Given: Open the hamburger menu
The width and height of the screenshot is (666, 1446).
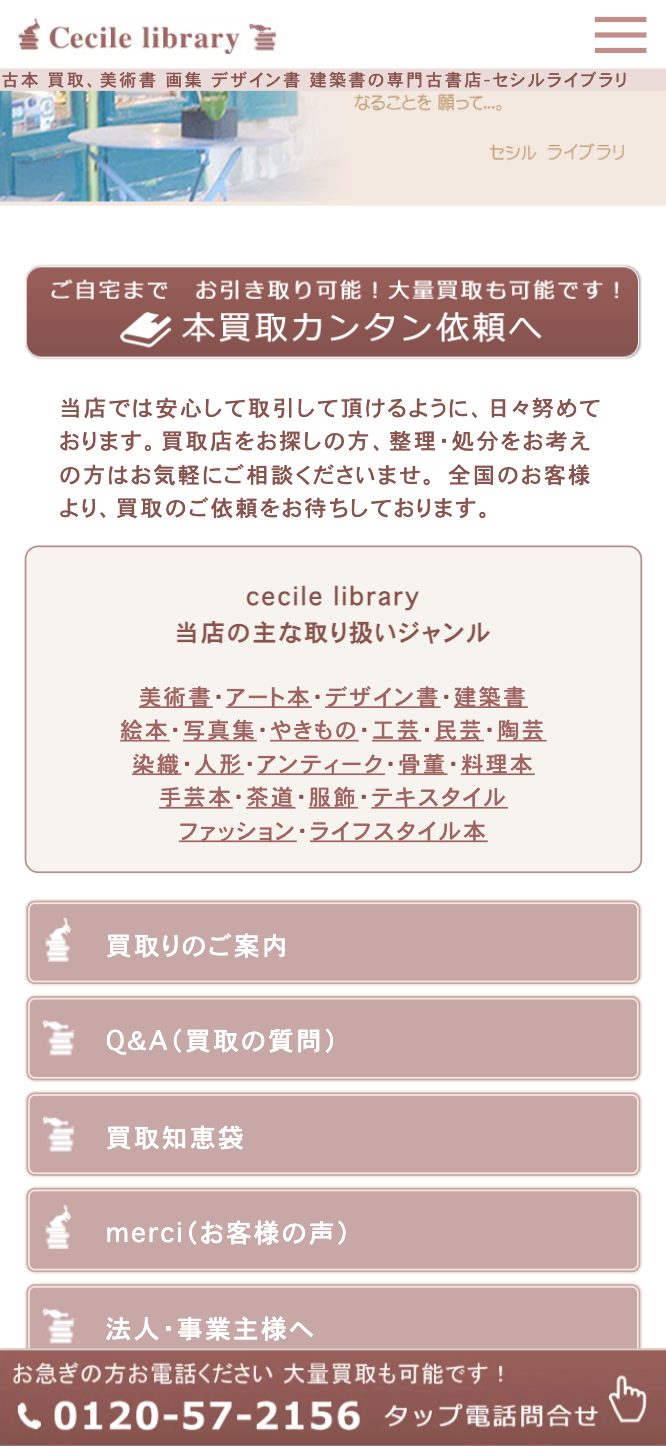Looking at the screenshot, I should pos(620,35).
